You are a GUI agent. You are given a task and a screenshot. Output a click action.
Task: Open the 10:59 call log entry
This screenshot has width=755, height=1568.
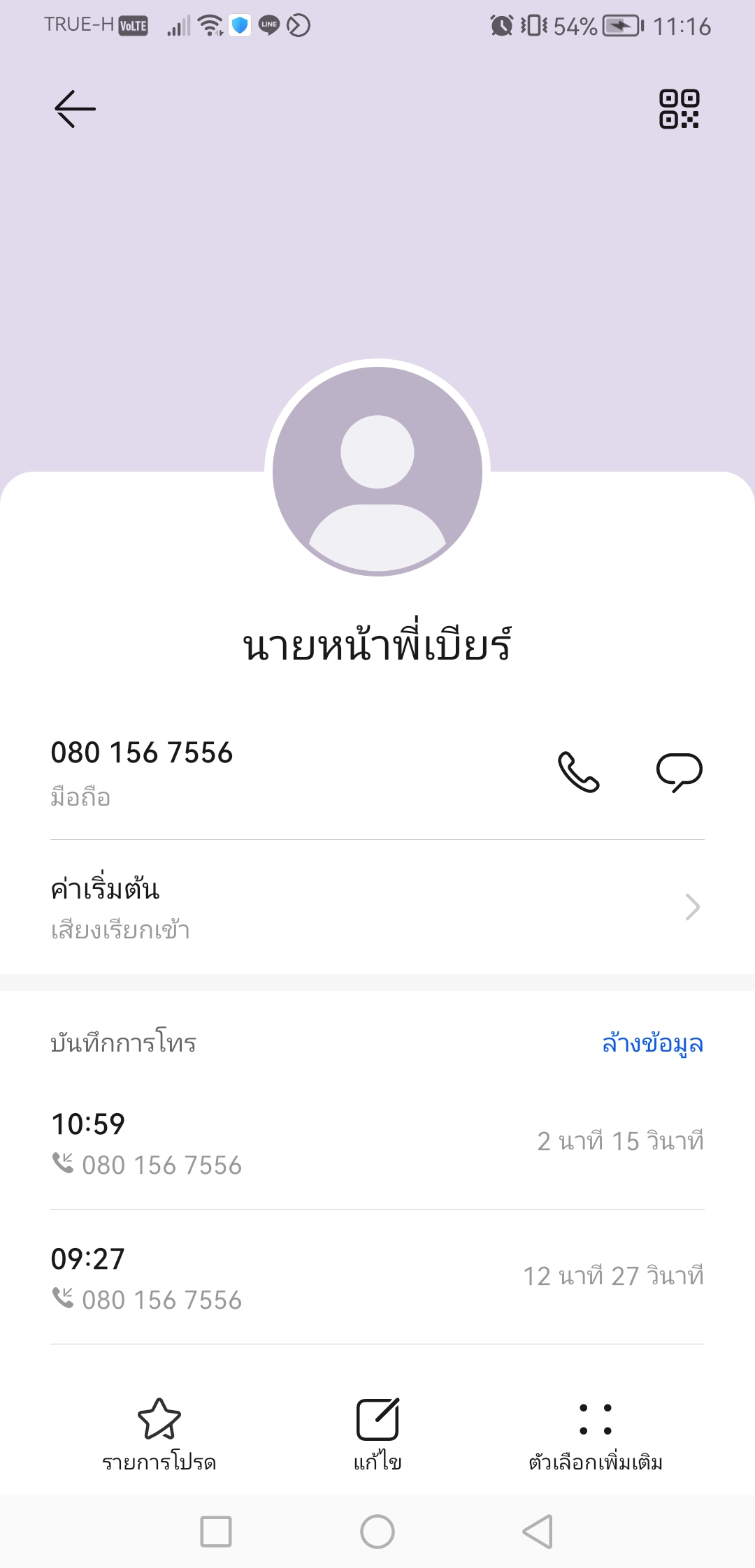pos(377,1142)
